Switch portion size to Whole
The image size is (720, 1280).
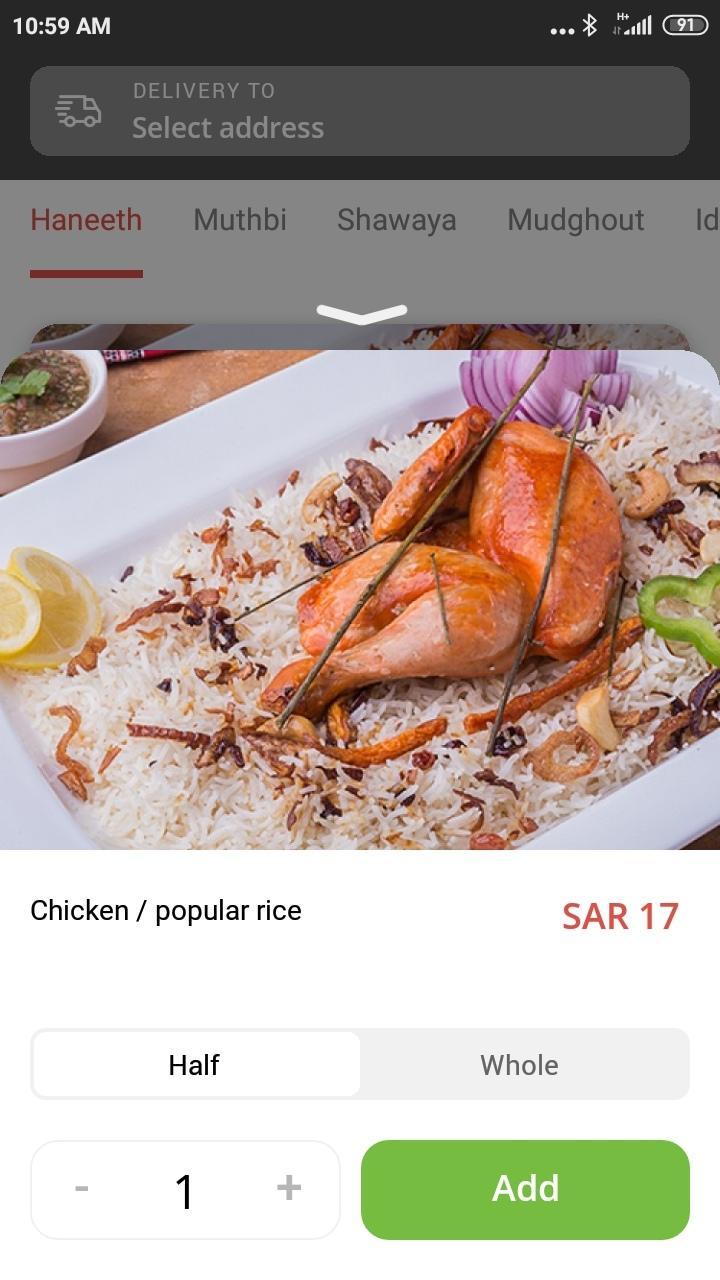pos(520,1065)
